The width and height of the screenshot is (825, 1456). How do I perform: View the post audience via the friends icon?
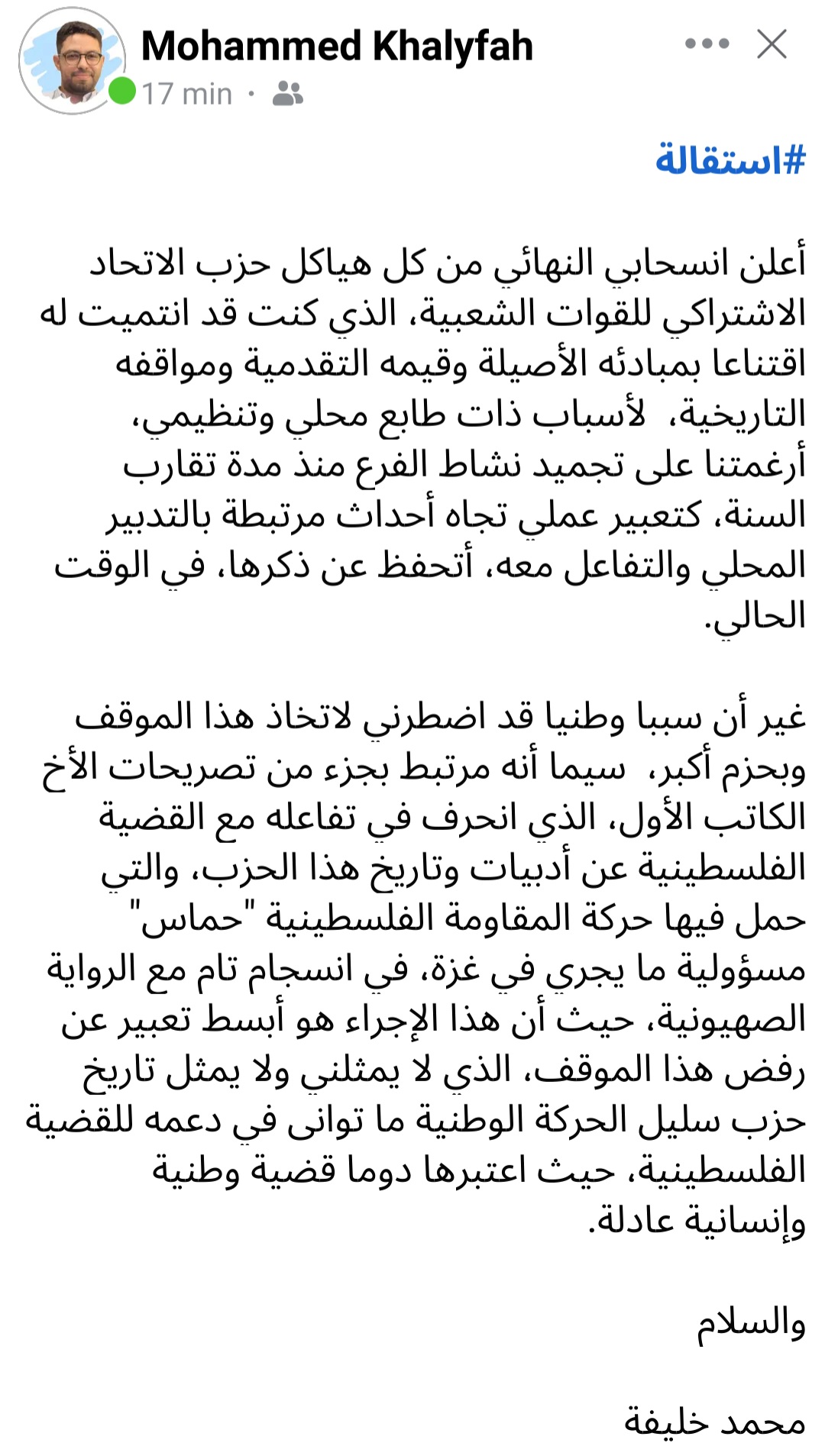pyautogui.click(x=288, y=93)
